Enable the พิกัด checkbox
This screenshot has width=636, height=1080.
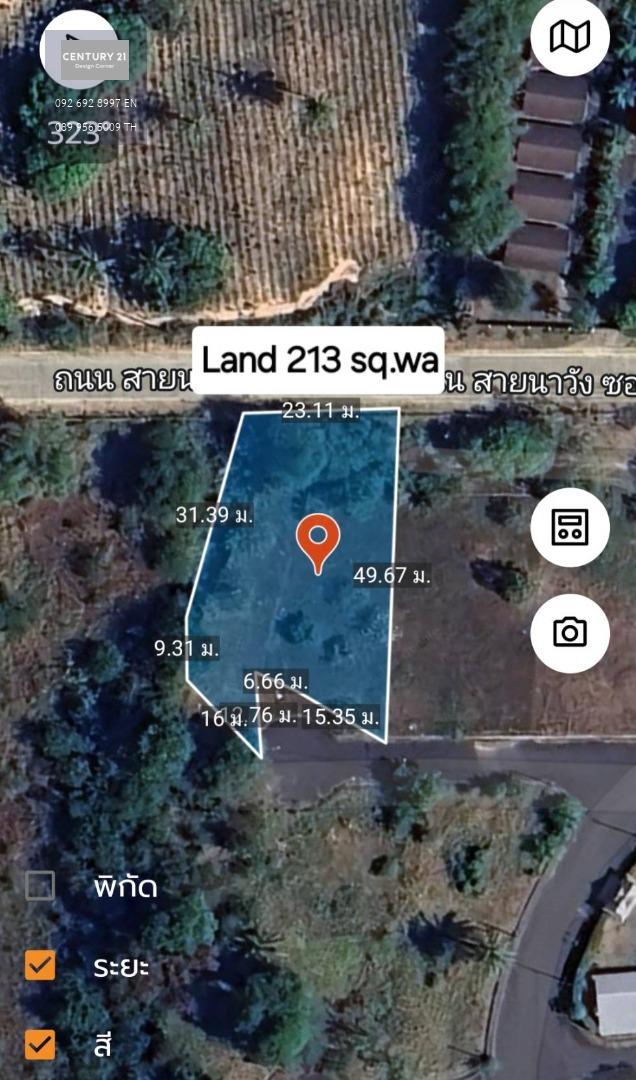(40, 886)
